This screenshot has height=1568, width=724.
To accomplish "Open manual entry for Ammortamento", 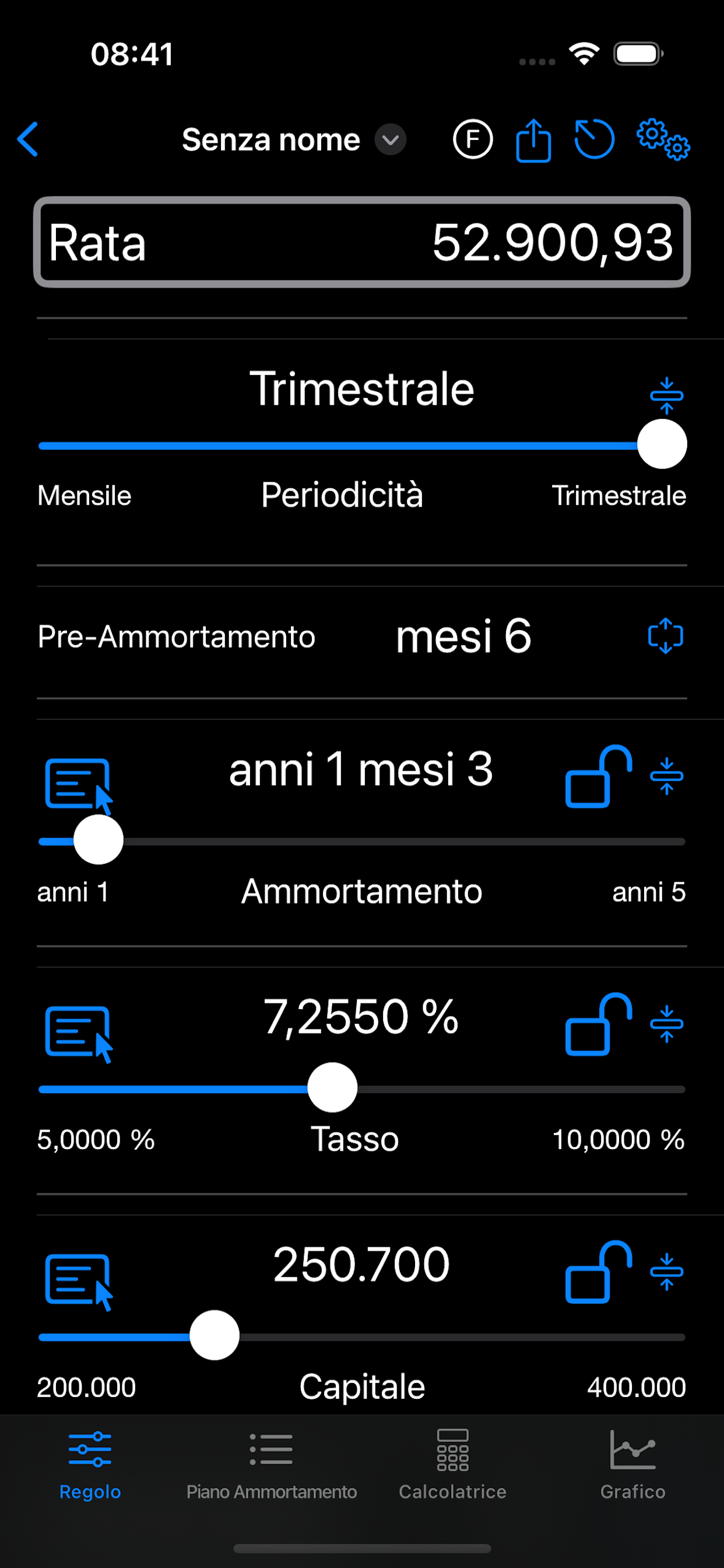I will [x=79, y=785].
